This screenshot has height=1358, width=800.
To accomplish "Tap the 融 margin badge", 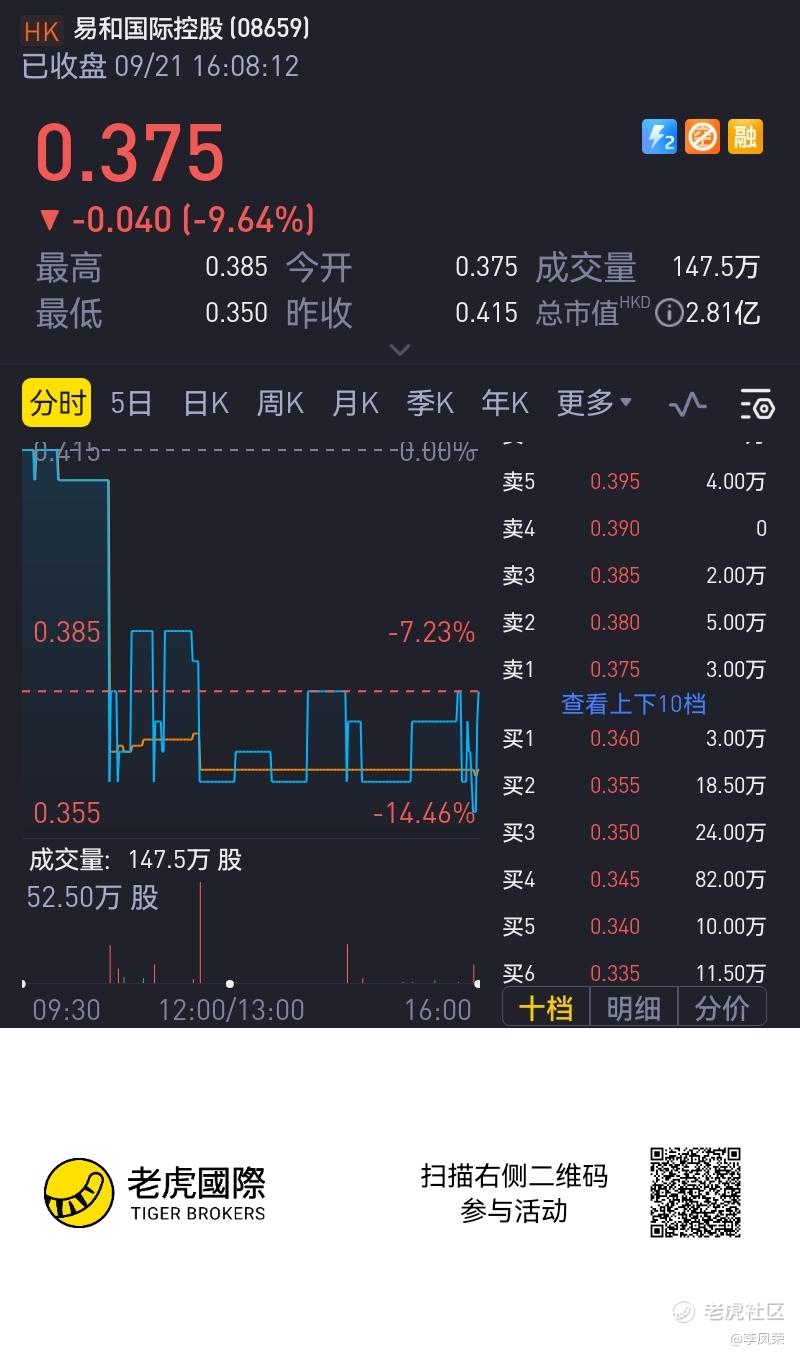I will (745, 137).
